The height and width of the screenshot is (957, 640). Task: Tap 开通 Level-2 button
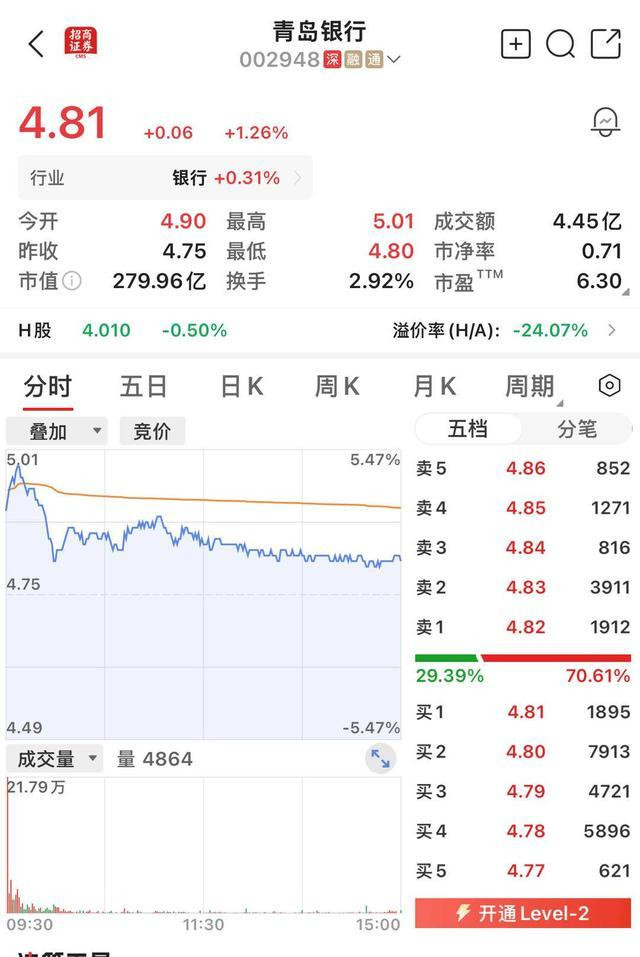pyautogui.click(x=523, y=913)
